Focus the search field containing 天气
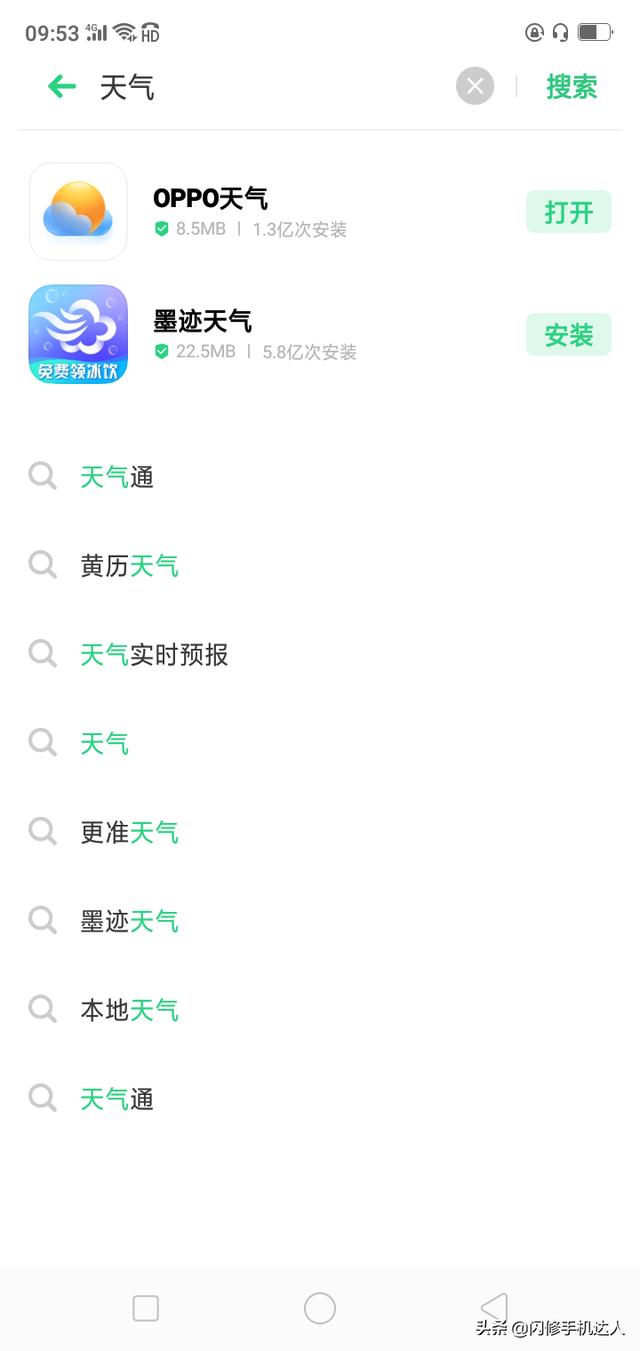640x1351 pixels. click(x=270, y=87)
